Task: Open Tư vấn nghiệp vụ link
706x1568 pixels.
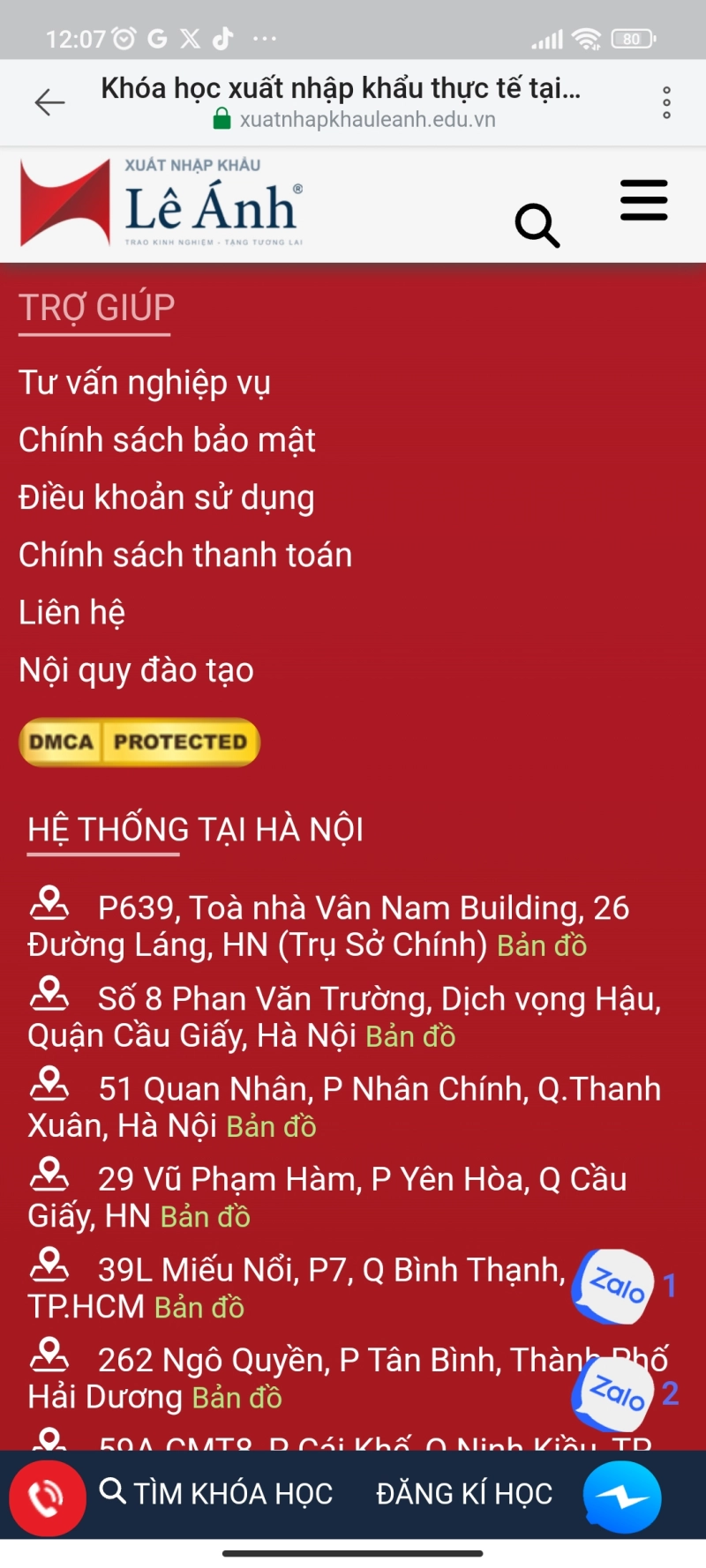Action: [144, 383]
